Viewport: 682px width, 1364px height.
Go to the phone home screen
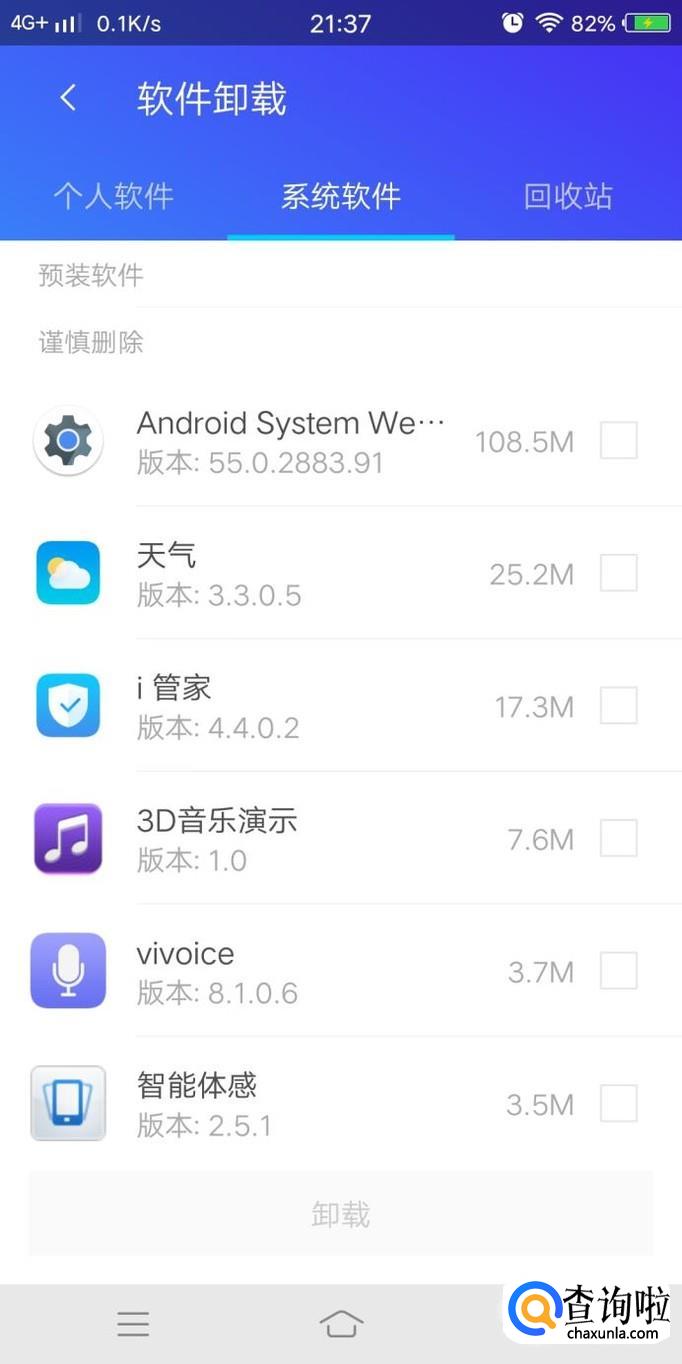coord(341,1324)
